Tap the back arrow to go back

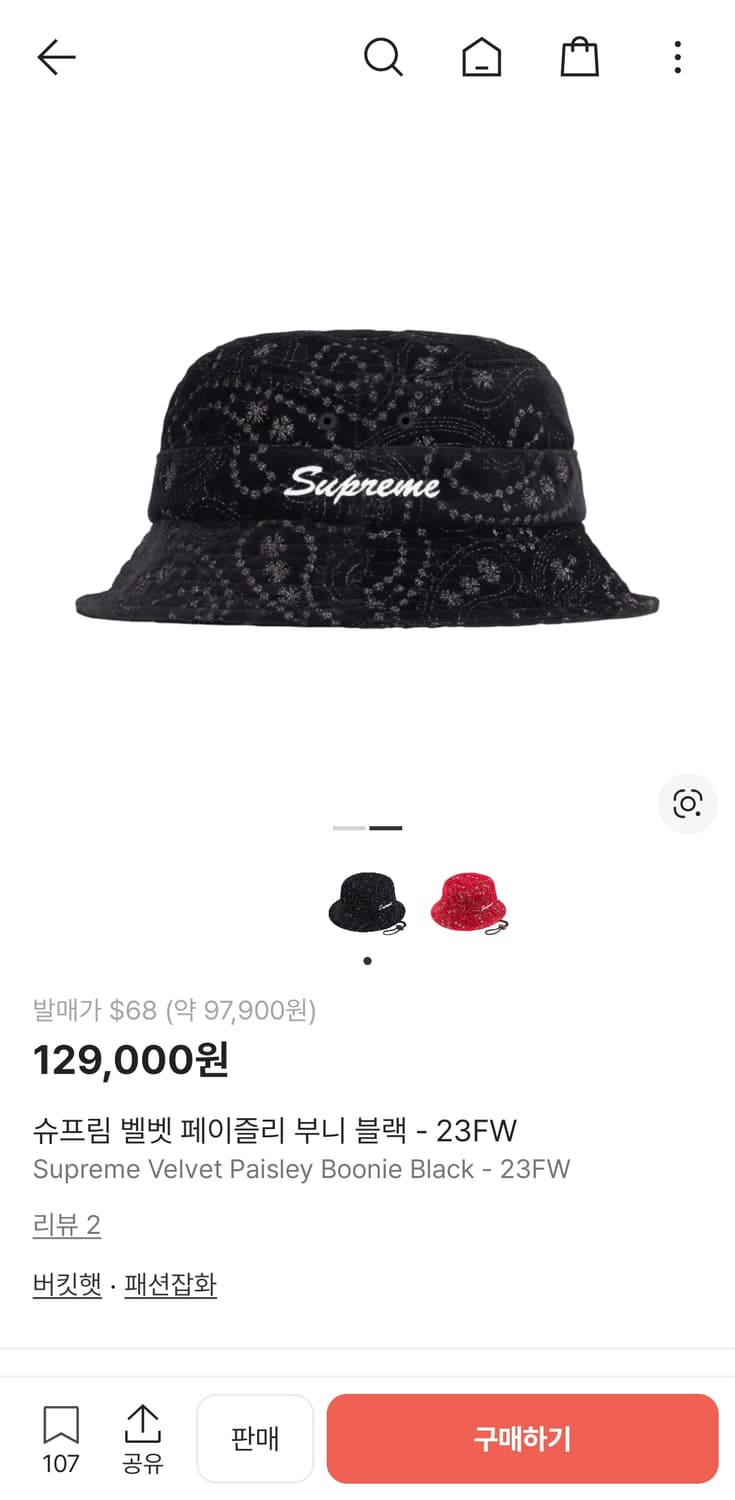[56, 57]
